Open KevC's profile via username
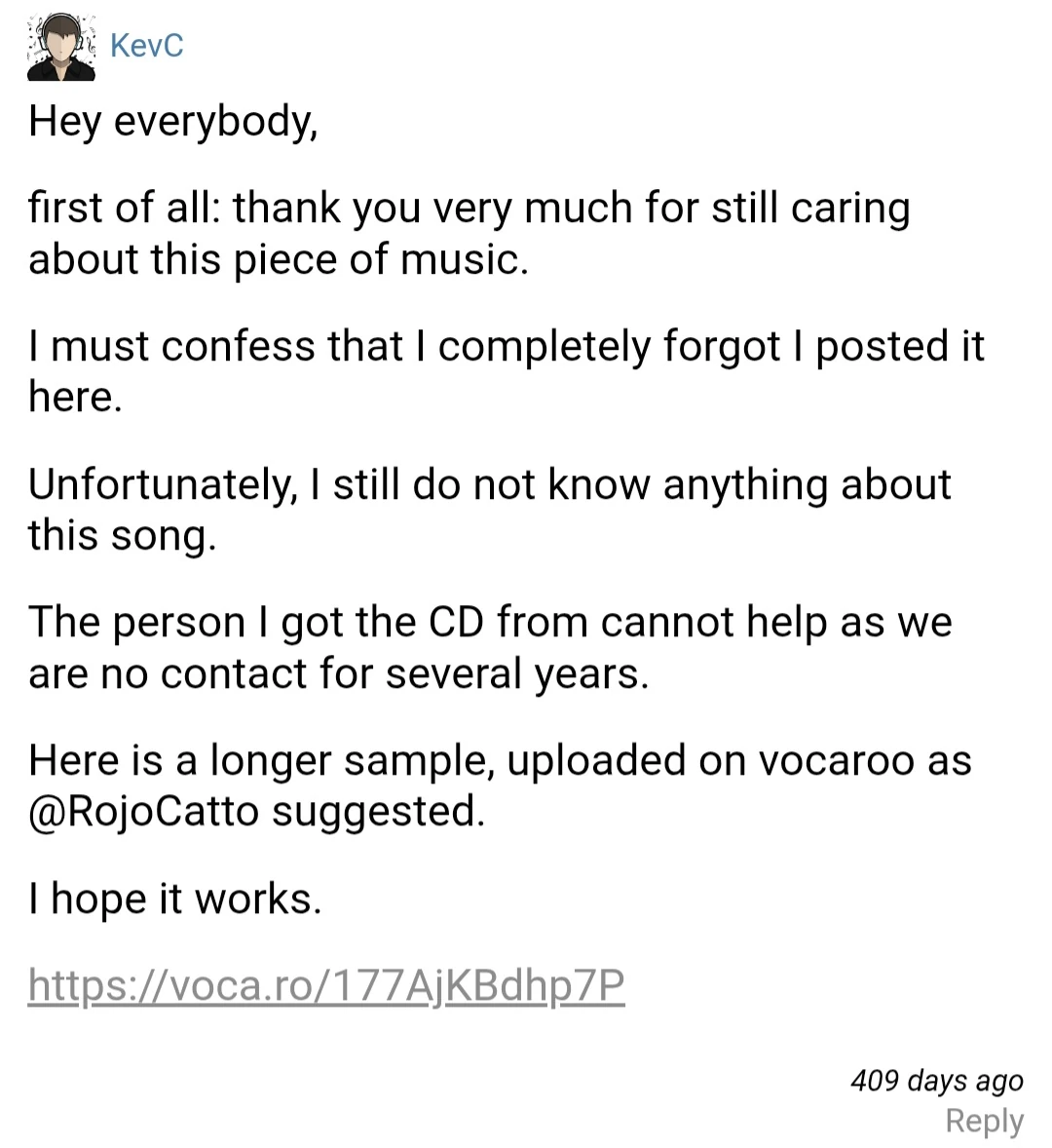Image resolution: width=1052 pixels, height=1148 pixels. click(146, 46)
